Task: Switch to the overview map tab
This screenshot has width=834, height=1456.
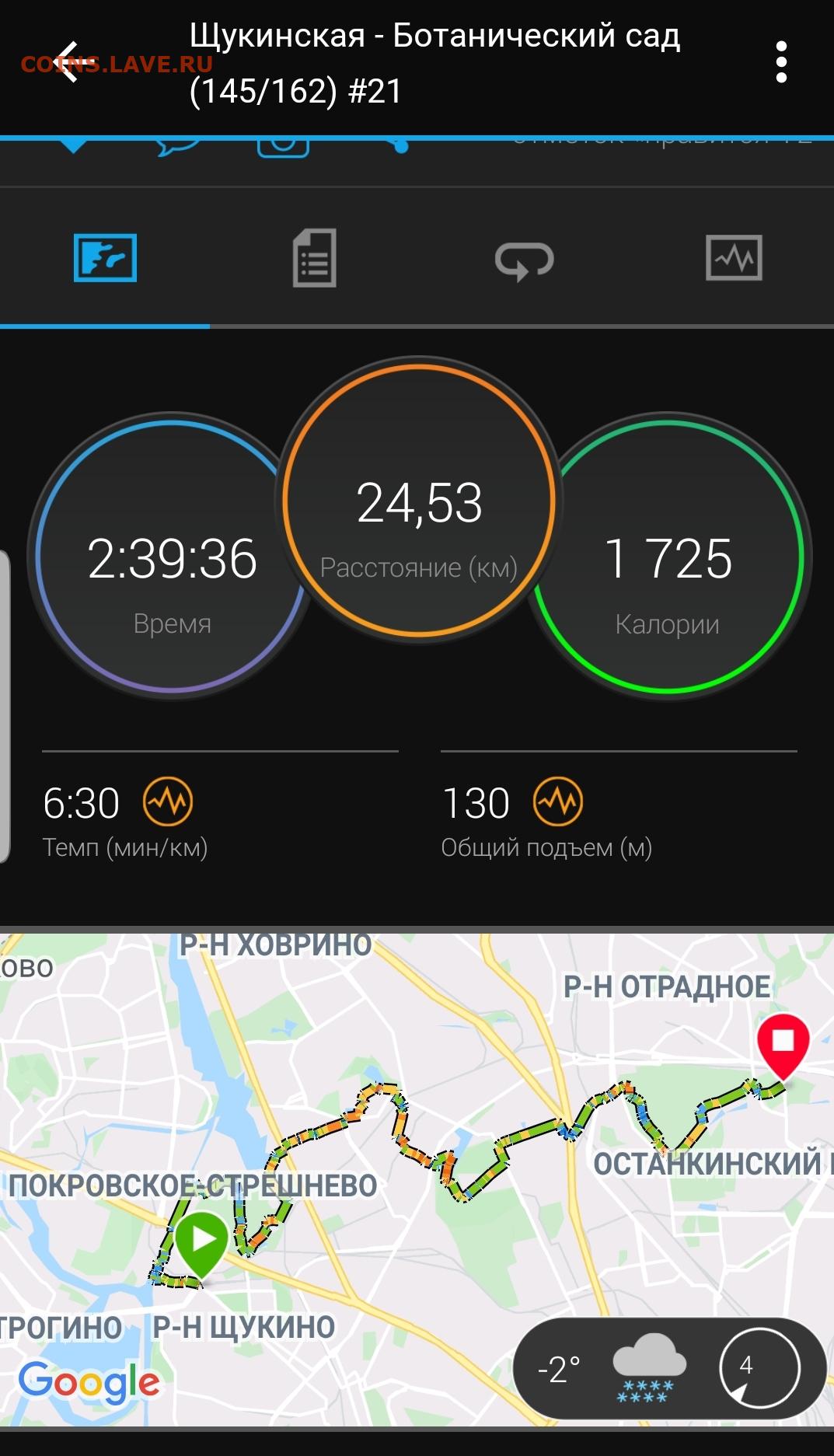Action: [105, 258]
